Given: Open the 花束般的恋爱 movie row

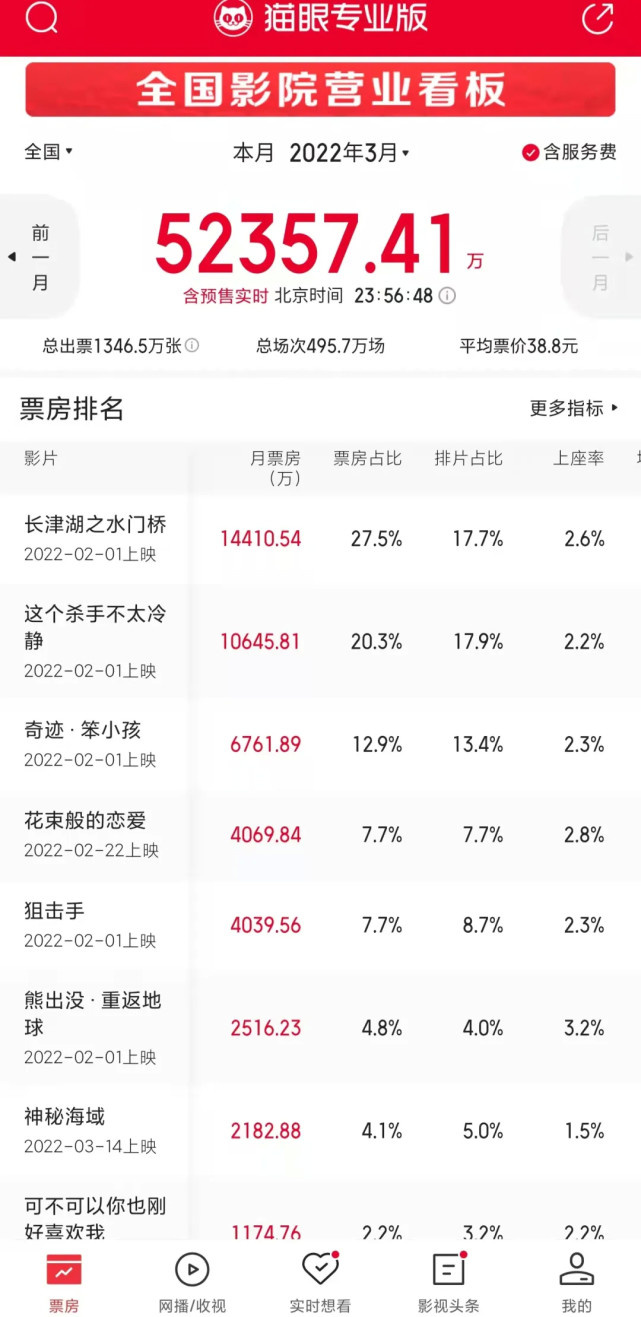Looking at the screenshot, I should coord(320,835).
